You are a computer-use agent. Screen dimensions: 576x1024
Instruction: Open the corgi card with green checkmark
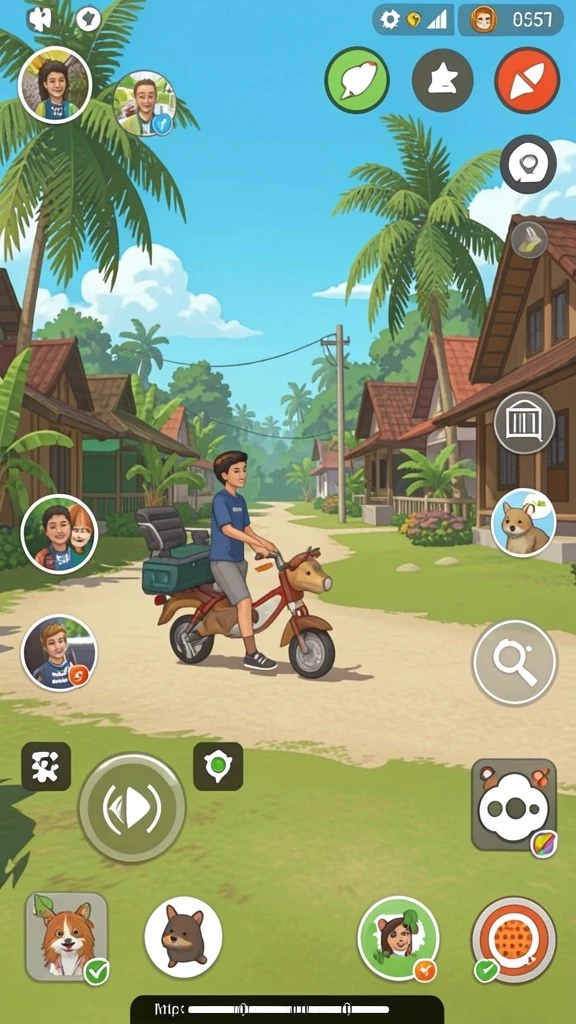click(x=67, y=937)
